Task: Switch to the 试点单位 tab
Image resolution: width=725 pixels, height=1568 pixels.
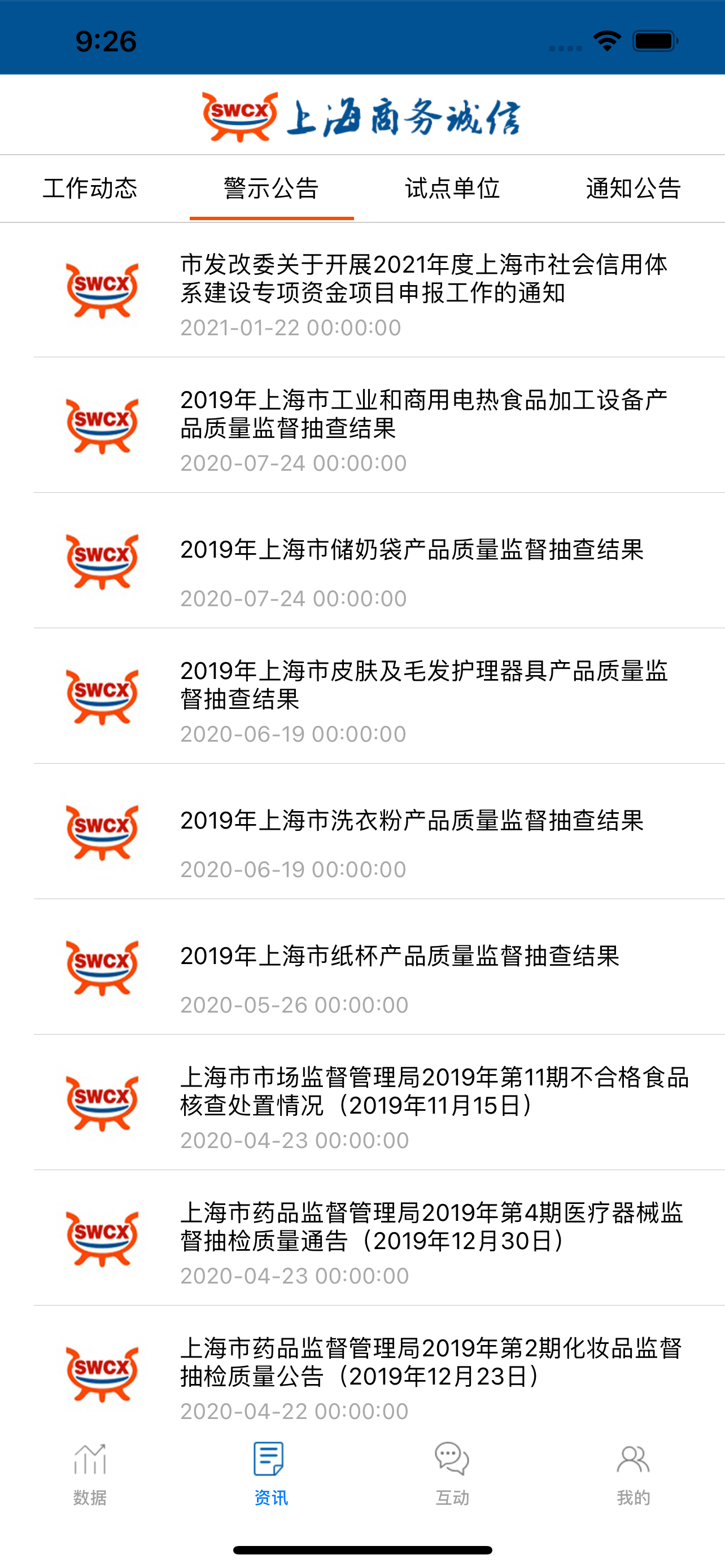Action: tap(452, 188)
